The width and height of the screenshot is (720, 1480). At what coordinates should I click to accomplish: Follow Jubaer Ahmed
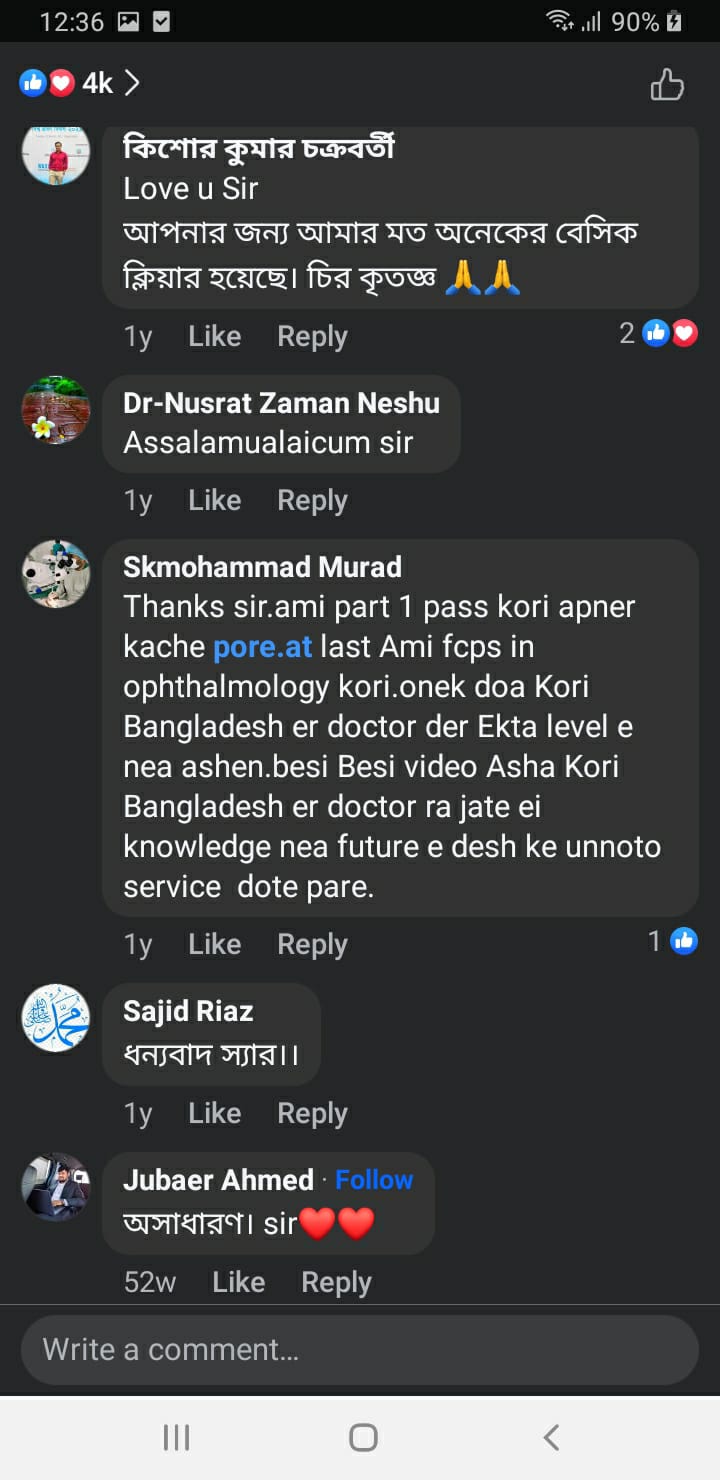coord(374,1180)
